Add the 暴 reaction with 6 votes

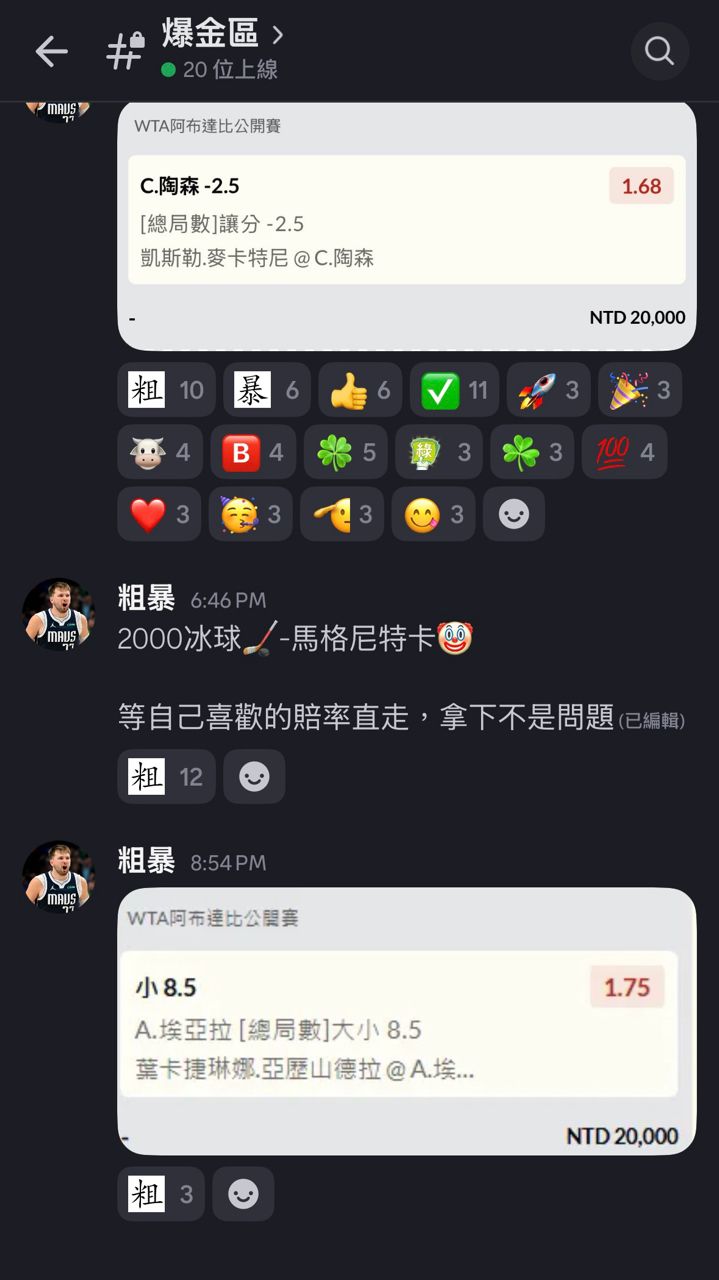(x=266, y=390)
